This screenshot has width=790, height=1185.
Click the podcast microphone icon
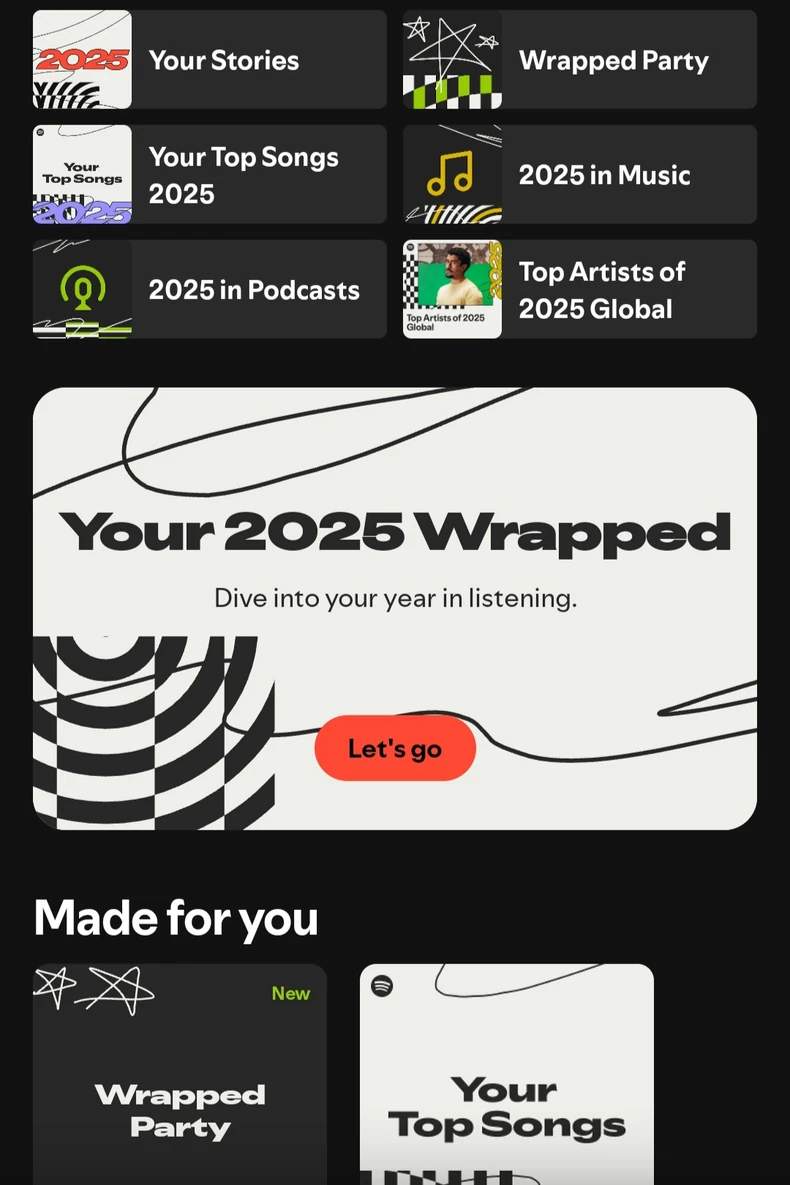tap(81, 289)
